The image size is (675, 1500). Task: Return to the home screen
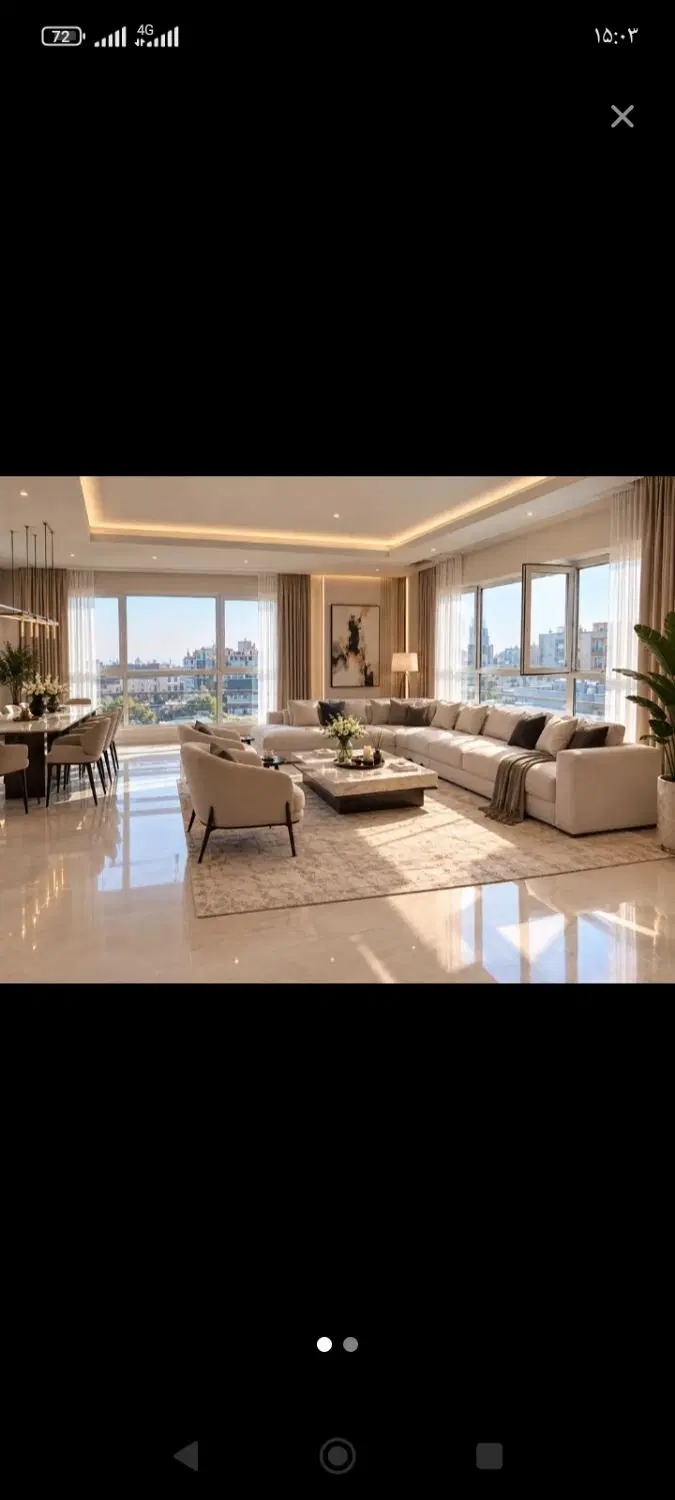337,1455
